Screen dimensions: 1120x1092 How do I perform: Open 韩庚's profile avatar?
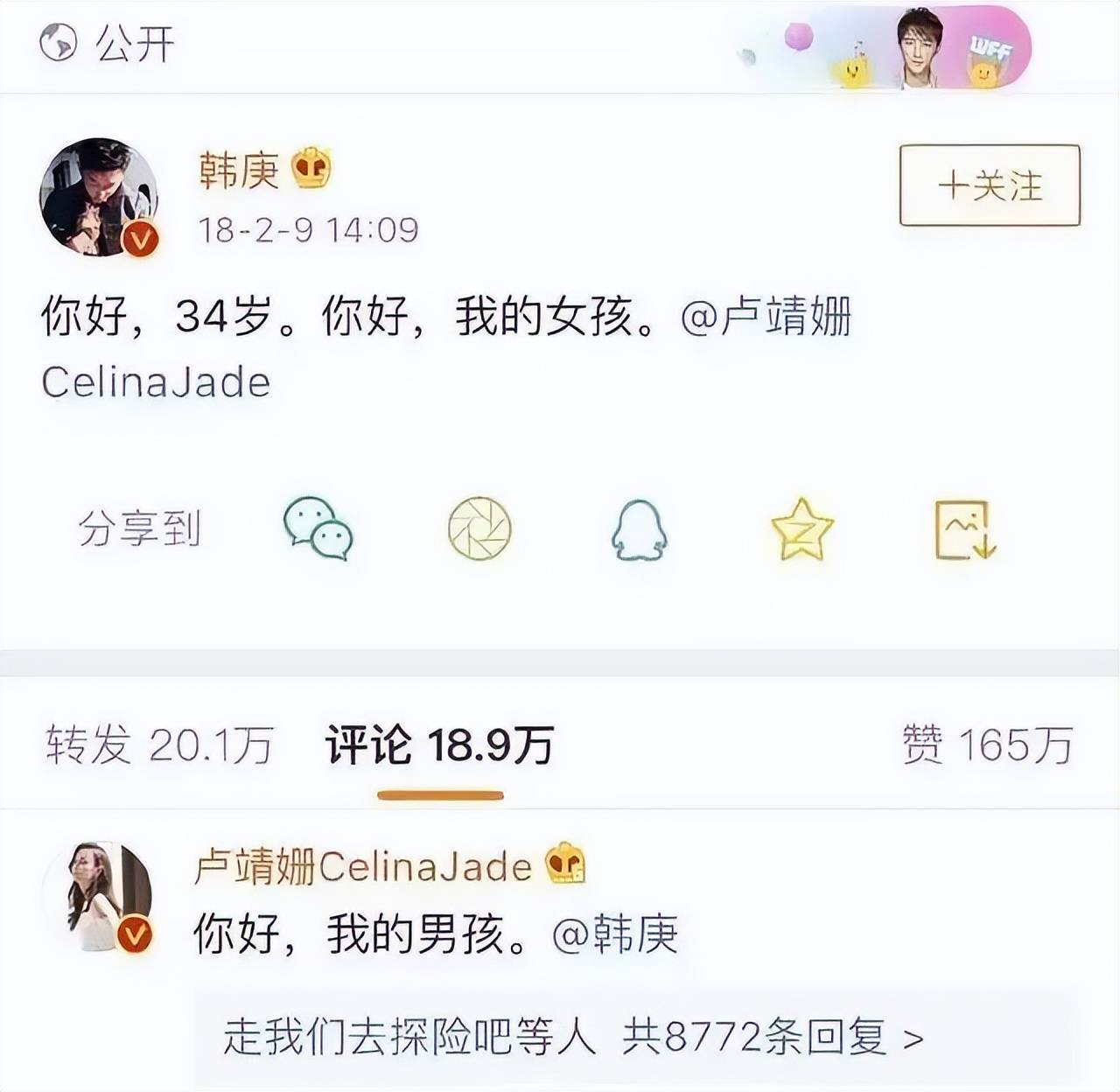(99, 197)
